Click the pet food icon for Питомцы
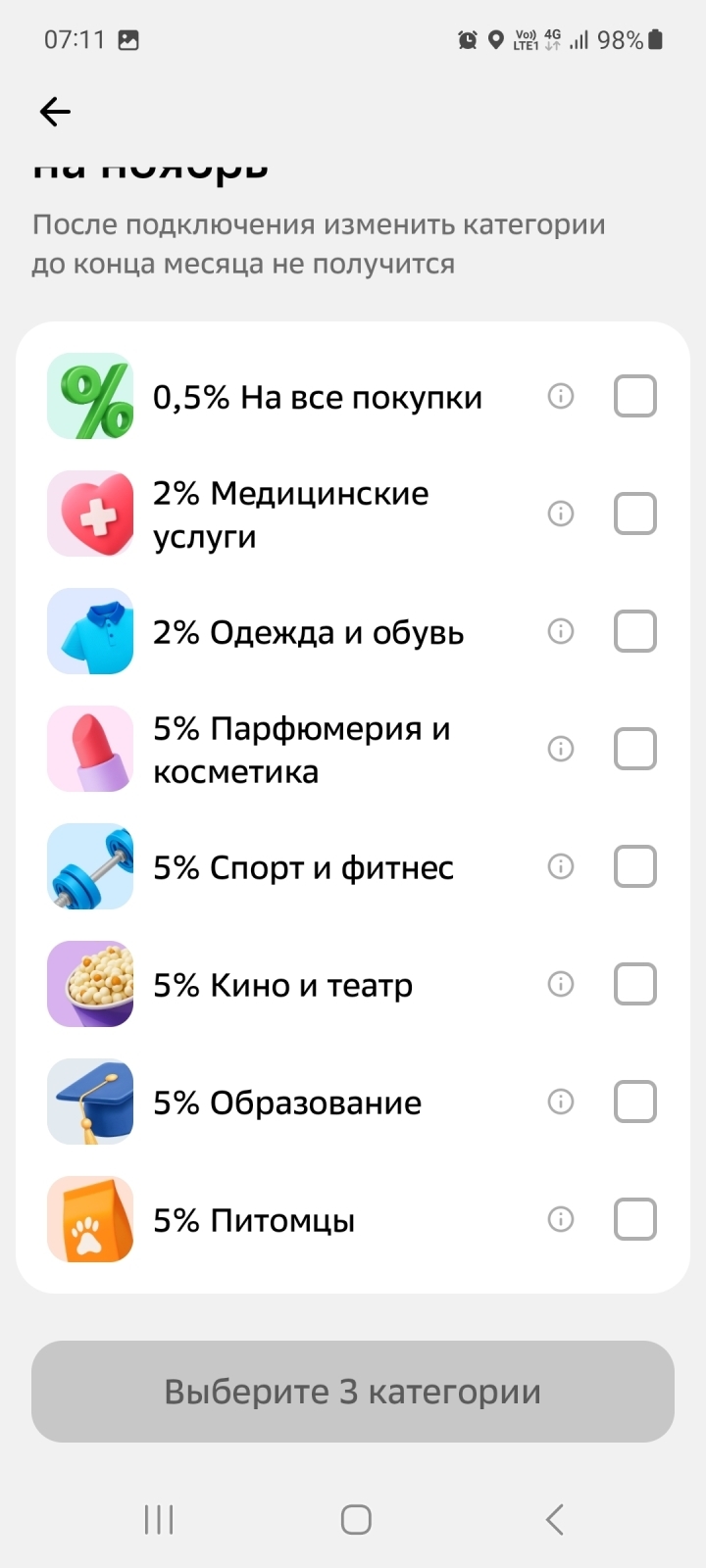Image resolution: width=706 pixels, height=1568 pixels. click(x=90, y=1219)
